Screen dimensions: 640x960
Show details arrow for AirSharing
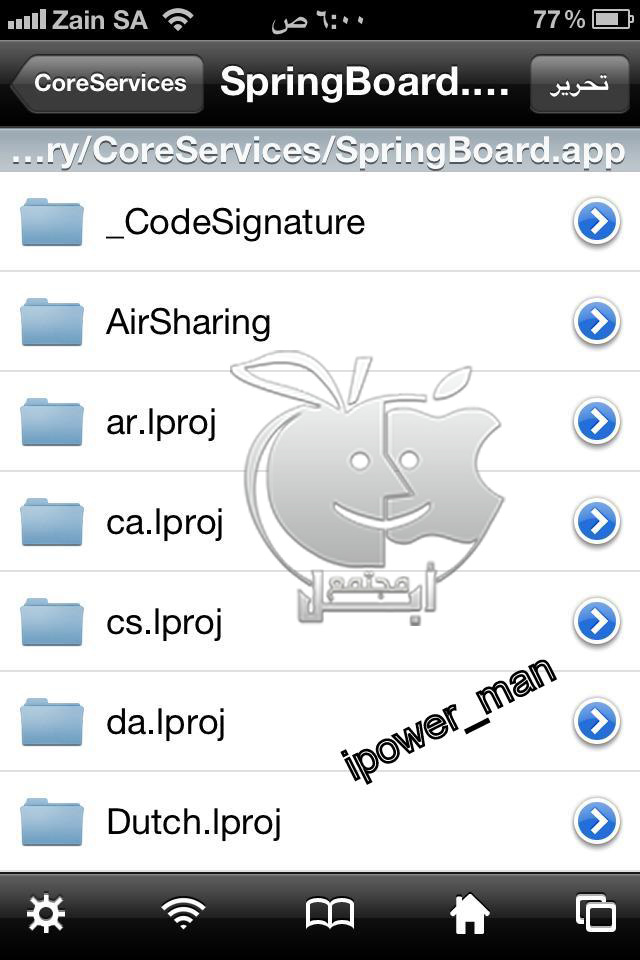597,322
